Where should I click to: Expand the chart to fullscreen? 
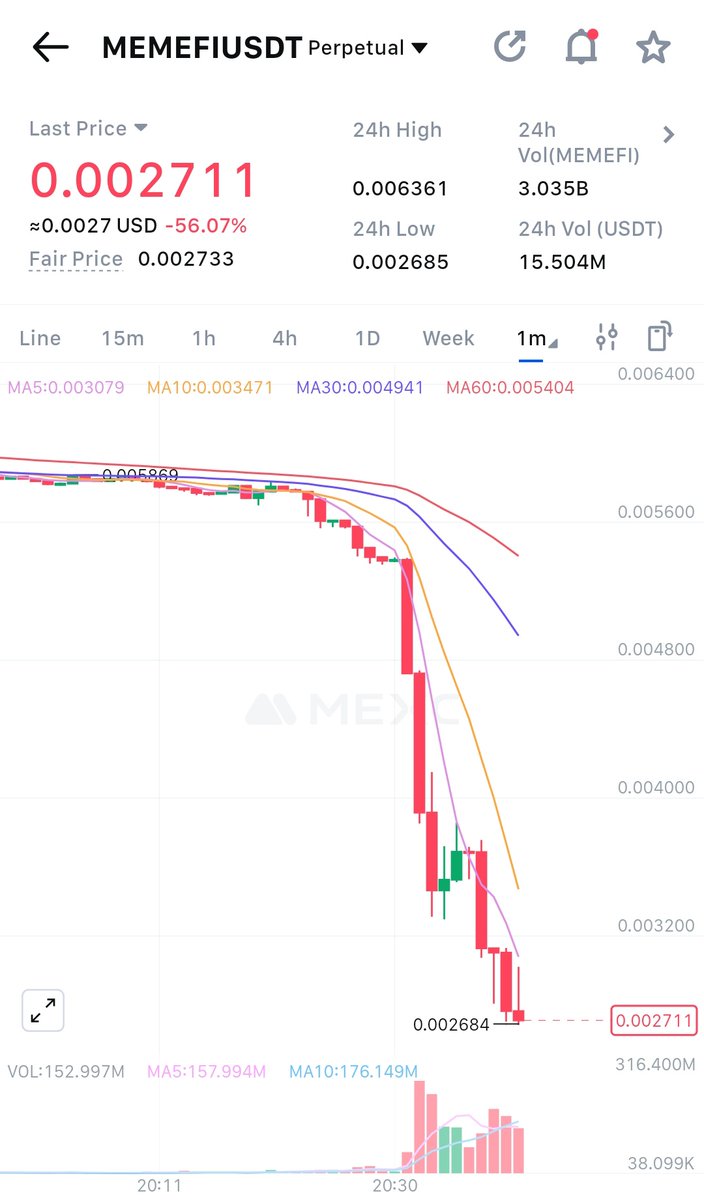pos(43,1010)
